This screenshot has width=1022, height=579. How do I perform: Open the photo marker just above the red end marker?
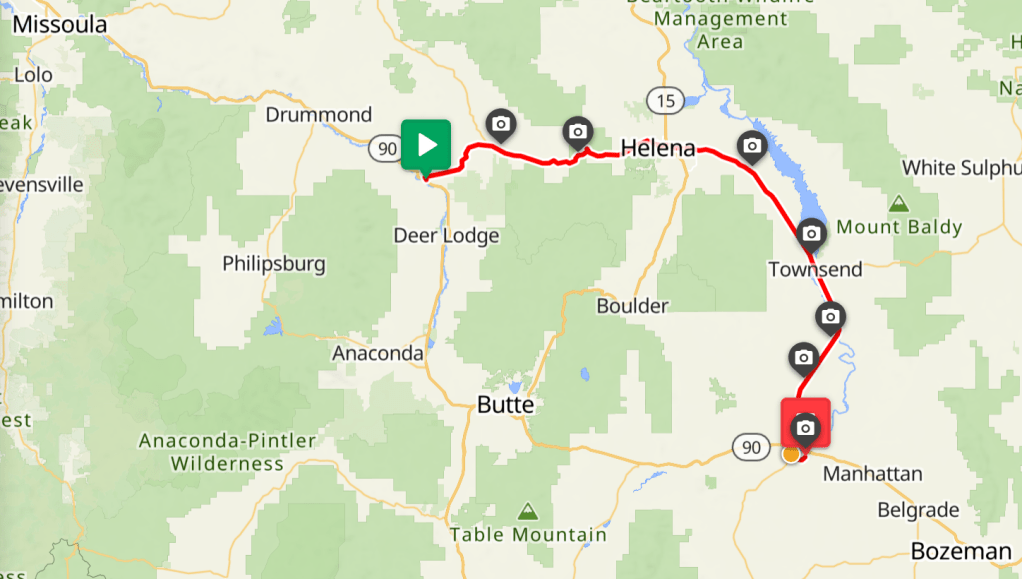coord(803,356)
